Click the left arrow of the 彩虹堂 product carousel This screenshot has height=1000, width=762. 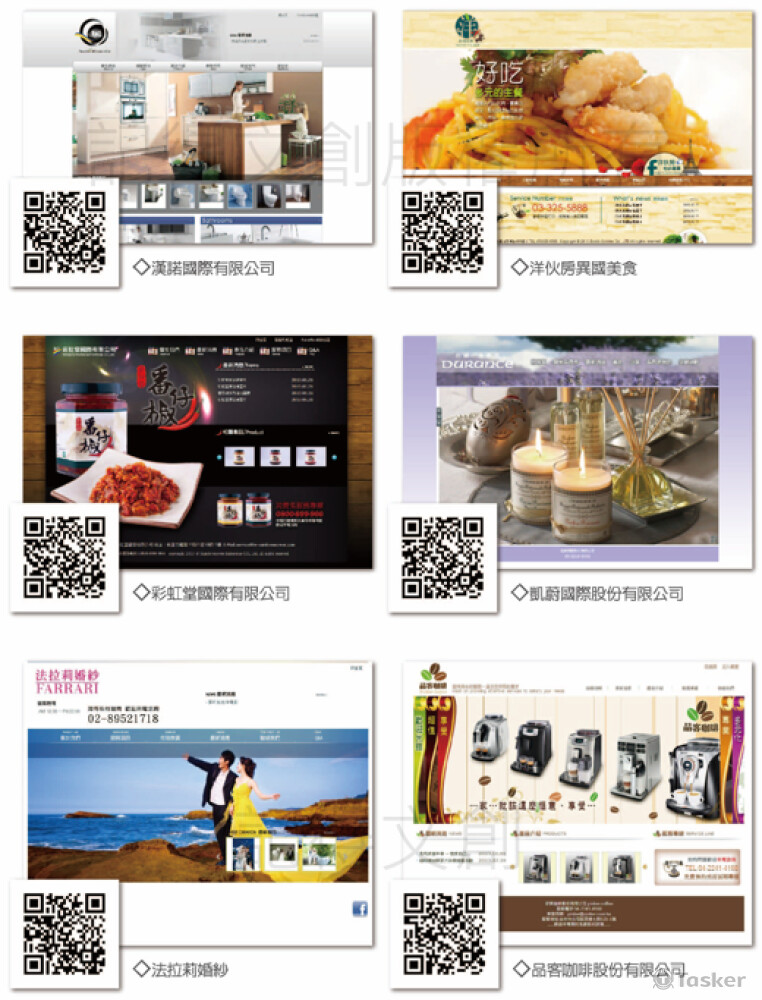(219, 456)
